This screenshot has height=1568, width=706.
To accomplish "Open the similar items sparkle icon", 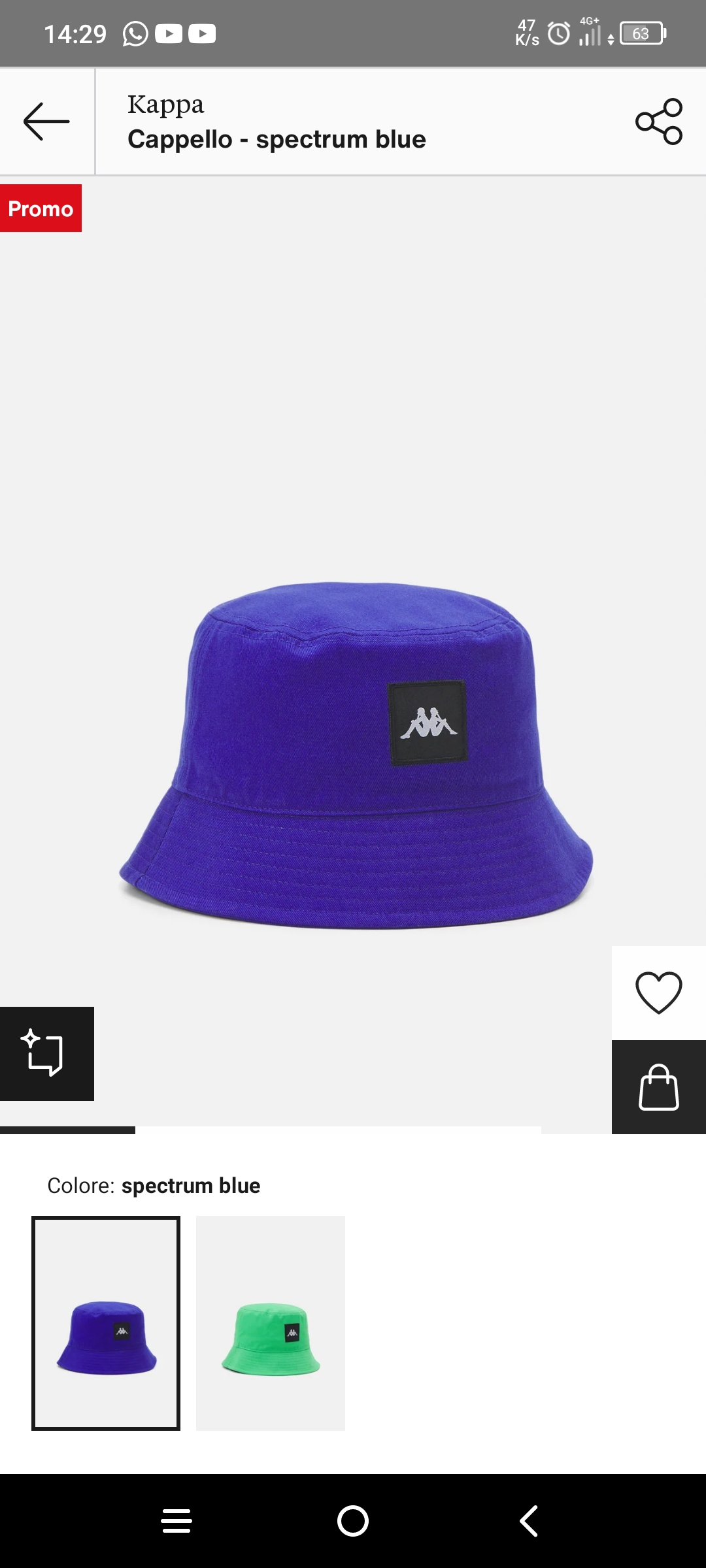I will [x=46, y=1053].
